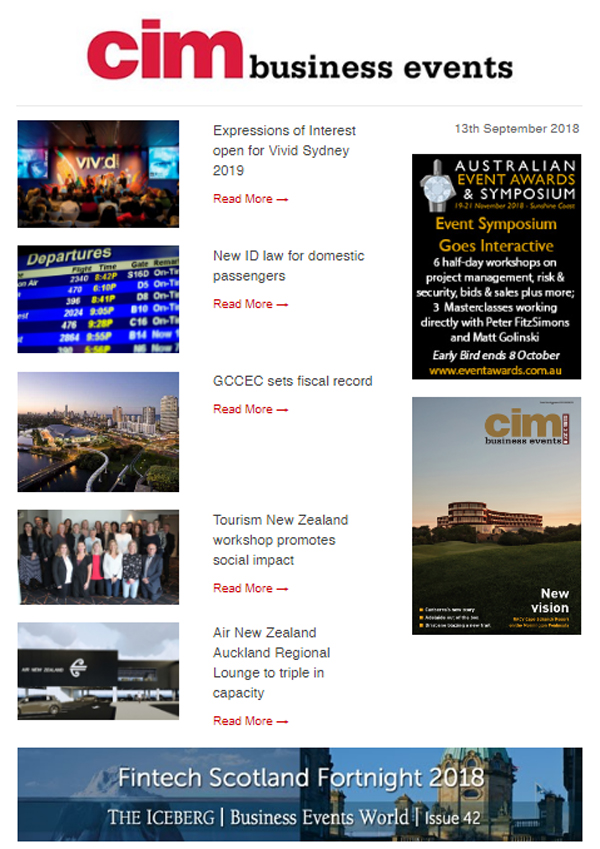Open the Vivid Sydney article thumbnail
Viewport: 600px width, 849px height.
98,174
